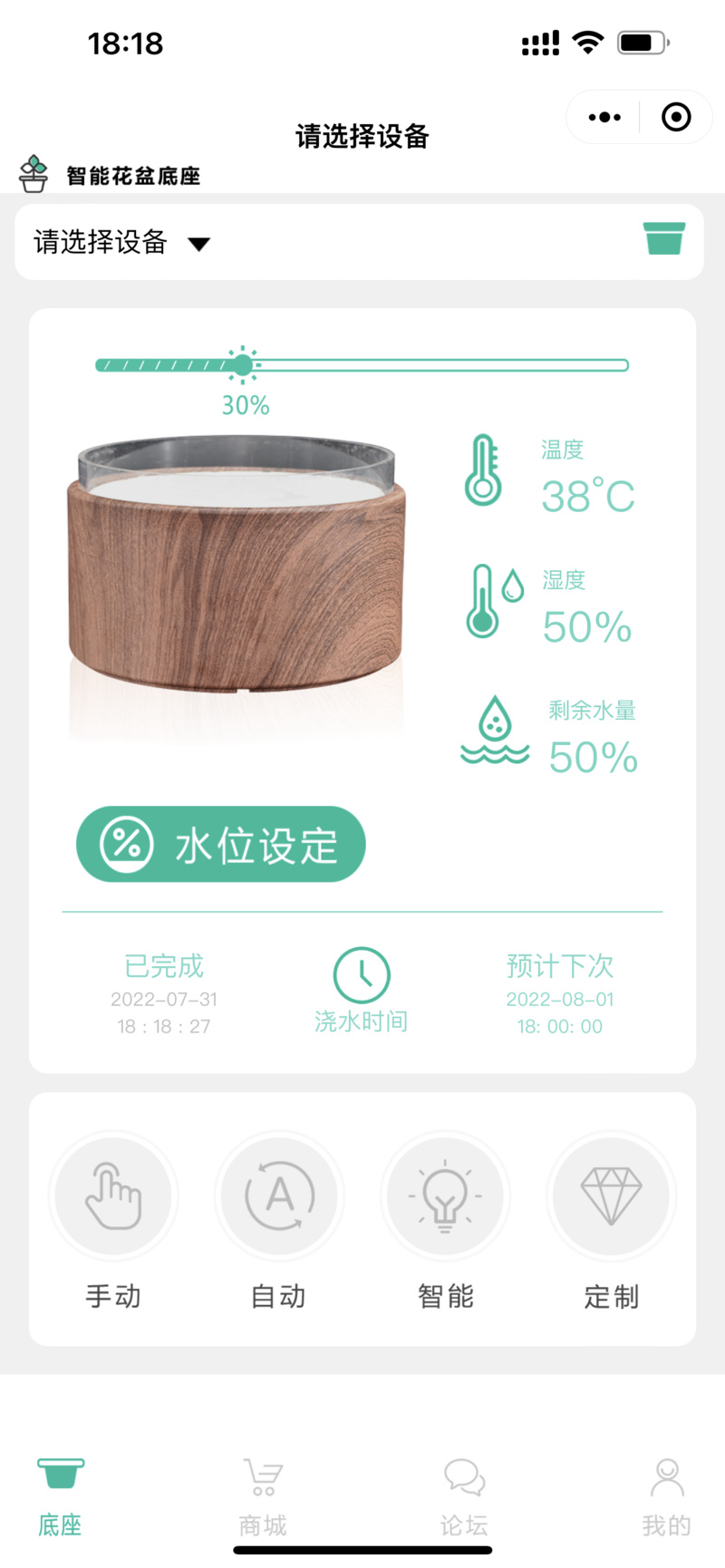This screenshot has width=725, height=1568.
Task: Close the mini program via target icon
Action: click(x=676, y=117)
